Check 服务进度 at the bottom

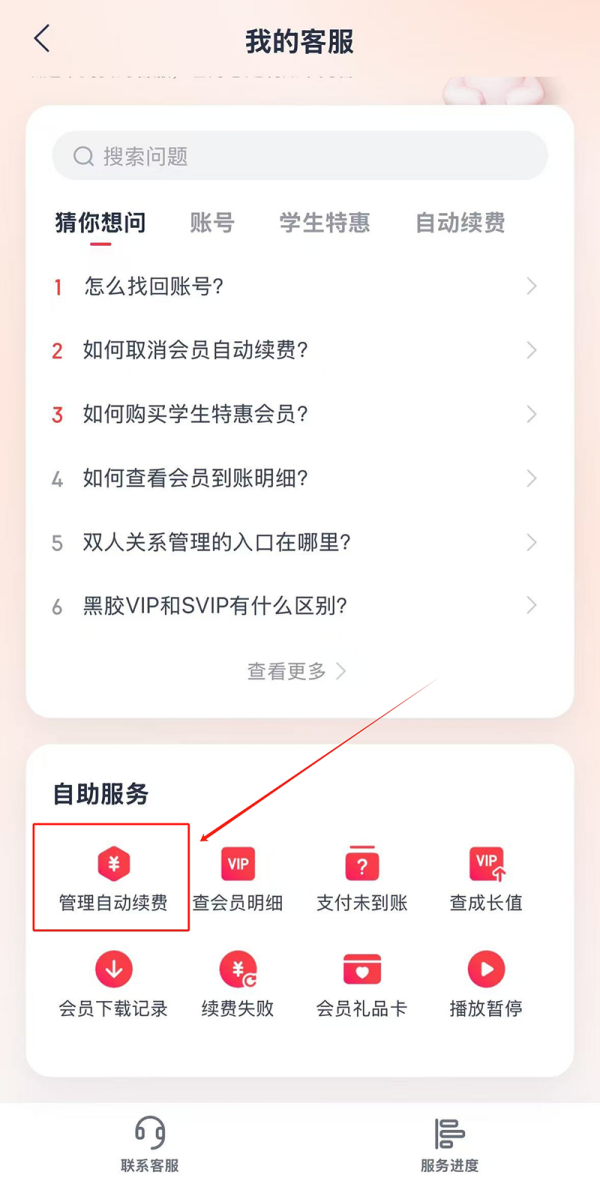(x=449, y=1145)
